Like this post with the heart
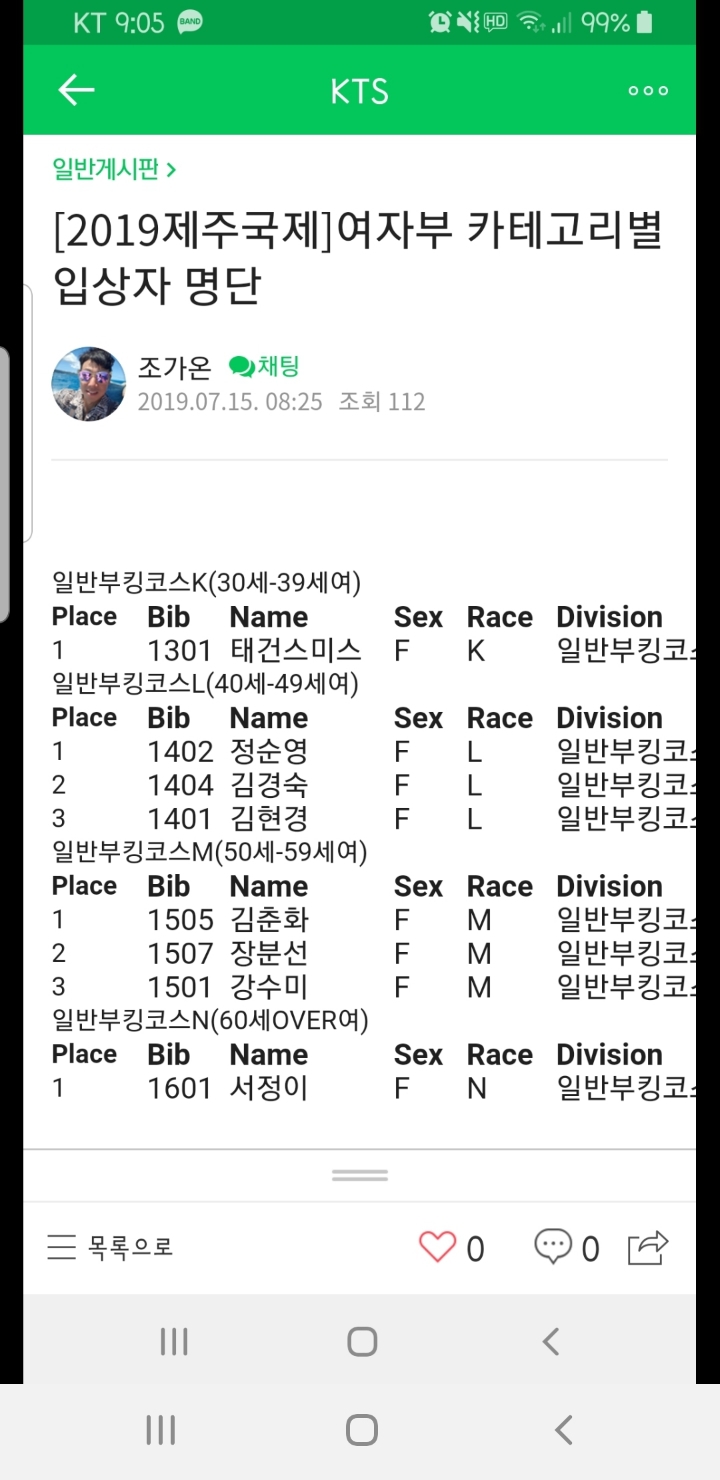Viewport: 720px width, 1480px height. tap(437, 1247)
